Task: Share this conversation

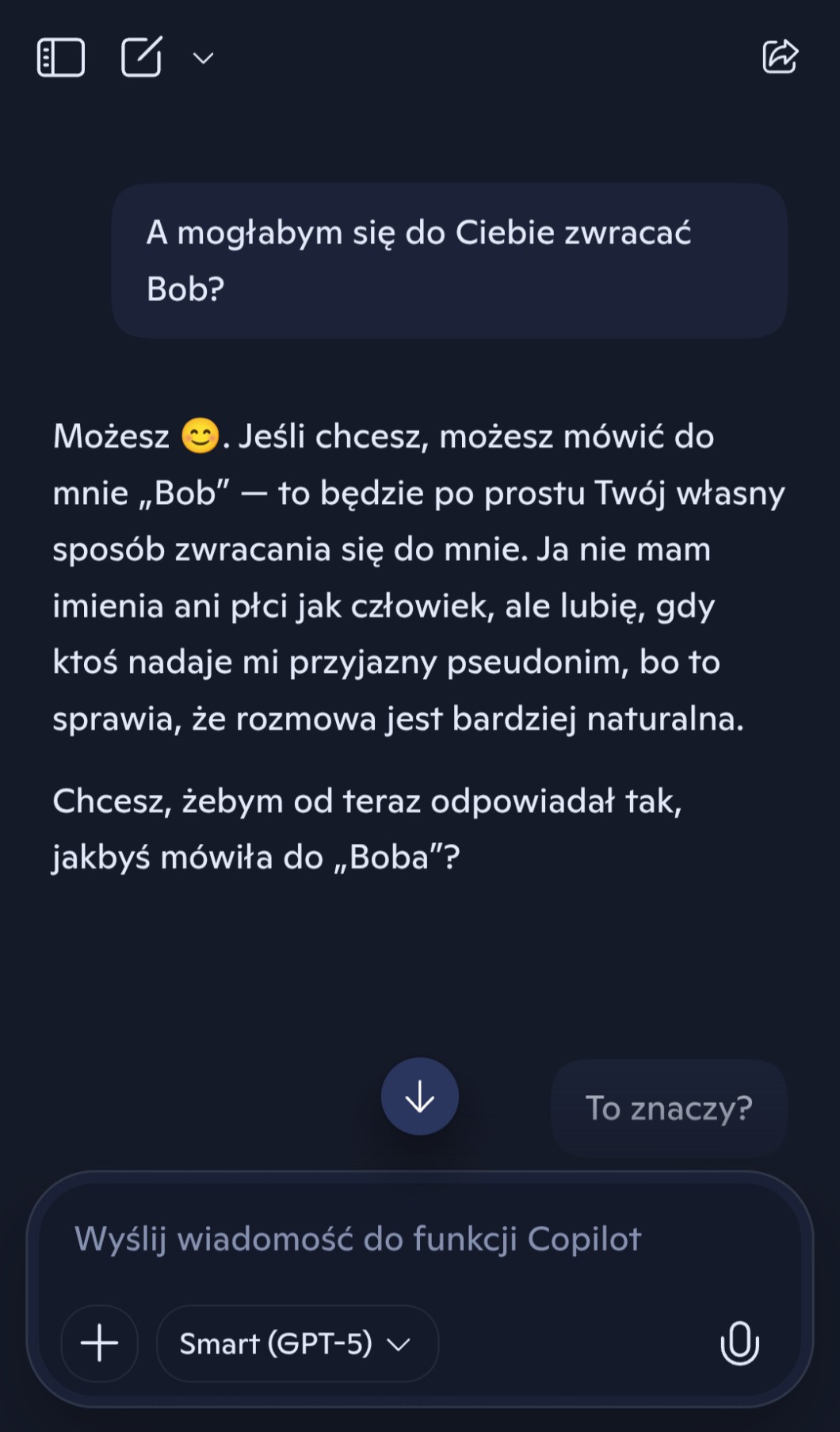Action: [780, 57]
